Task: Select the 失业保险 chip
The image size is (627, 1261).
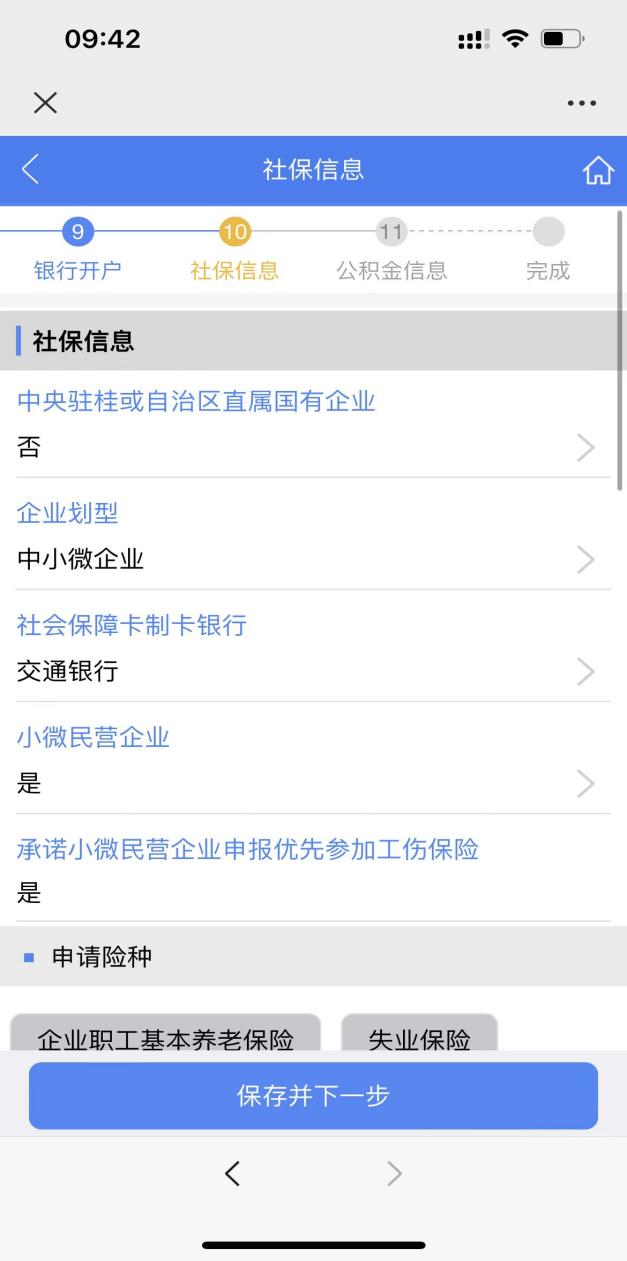Action: [419, 1034]
